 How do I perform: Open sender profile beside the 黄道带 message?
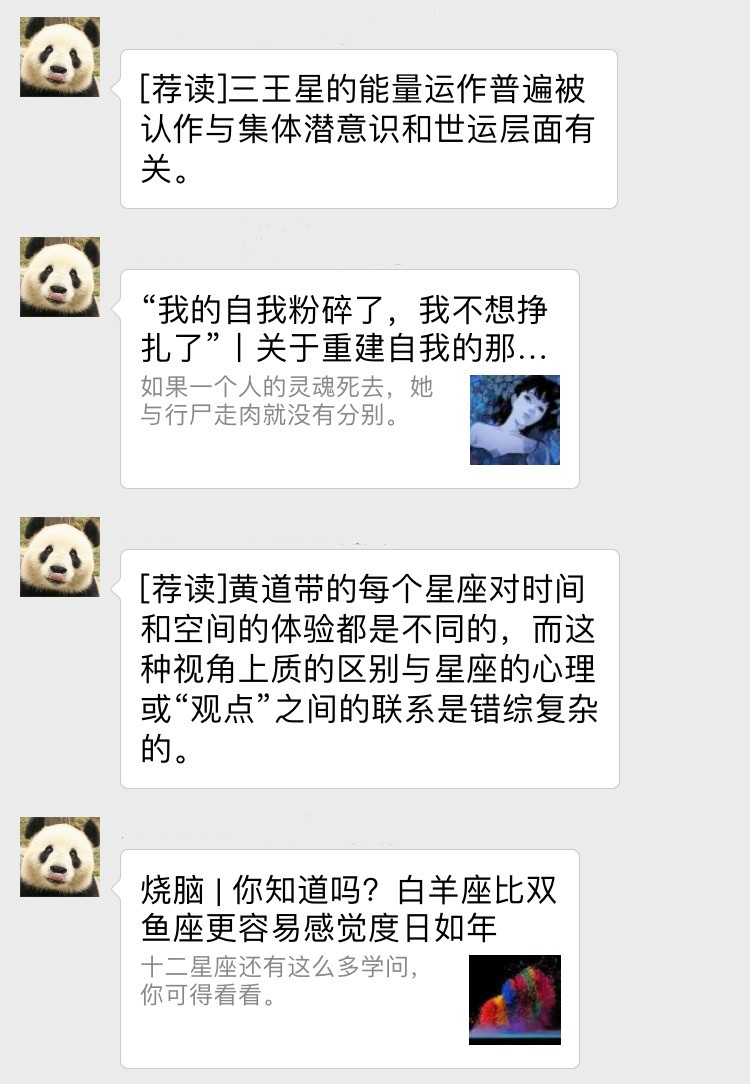(60, 557)
